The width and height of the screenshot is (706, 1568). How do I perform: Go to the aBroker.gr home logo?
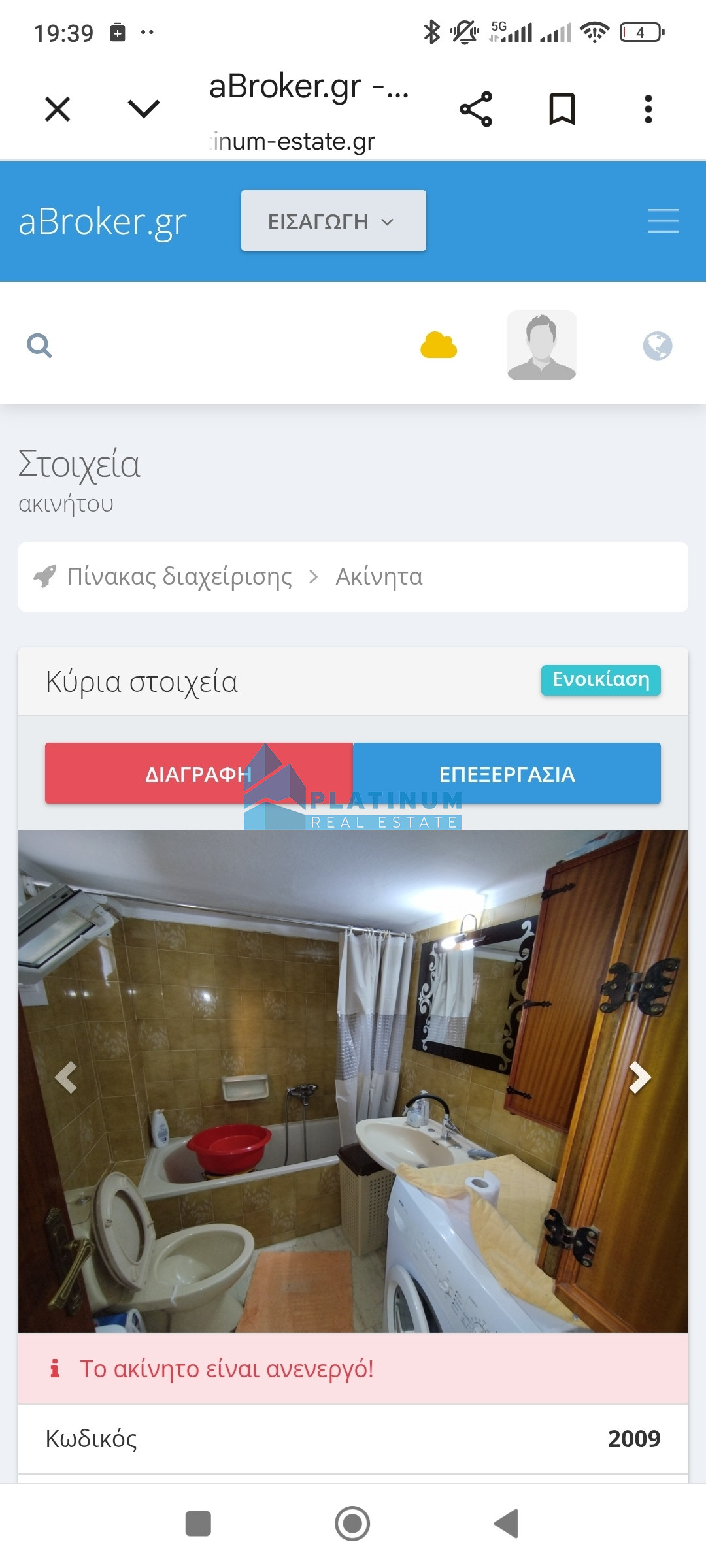tap(103, 222)
